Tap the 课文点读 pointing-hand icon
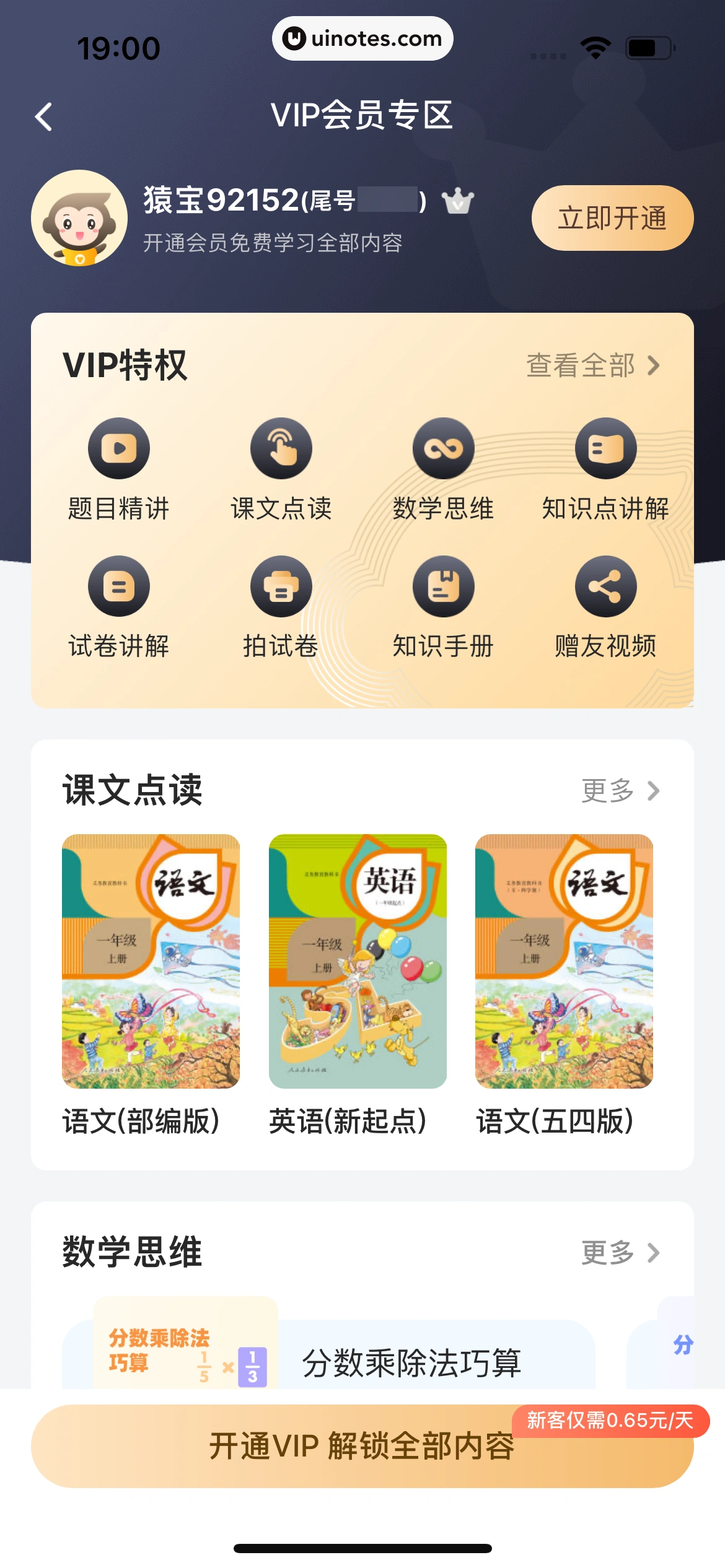This screenshot has height=1568, width=725. 281,449
